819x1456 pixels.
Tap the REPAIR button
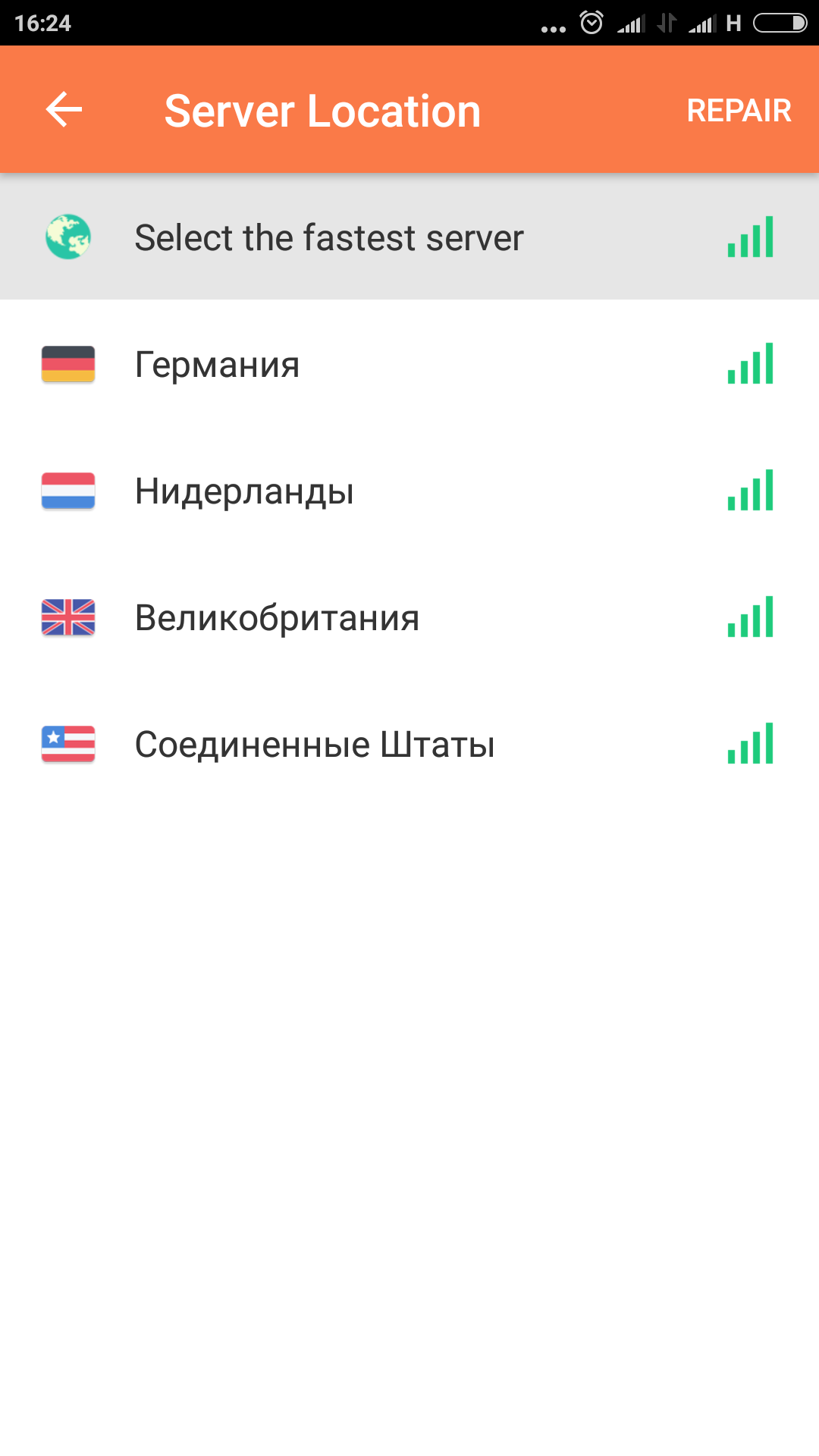click(739, 111)
